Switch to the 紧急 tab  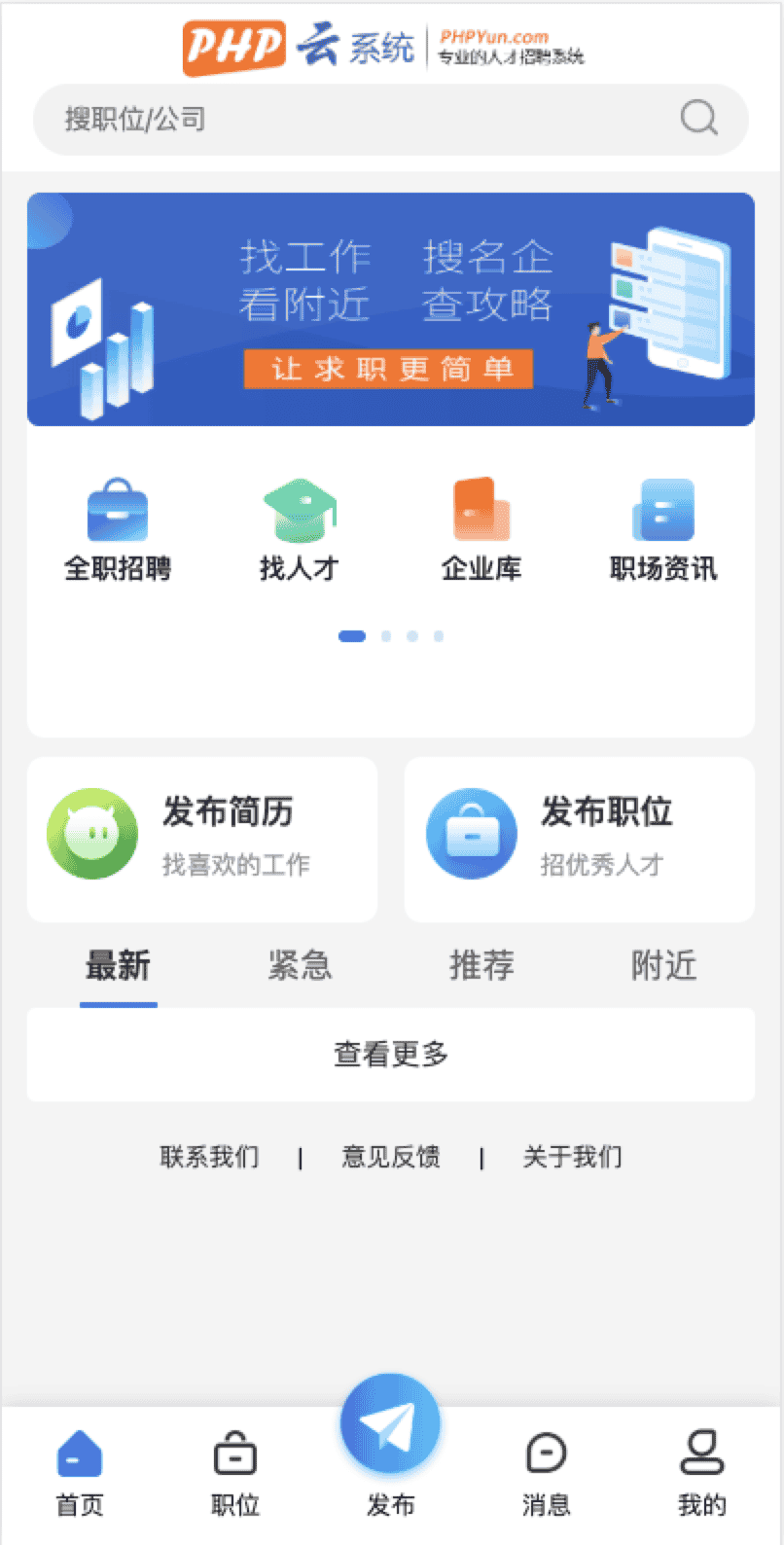(x=300, y=966)
